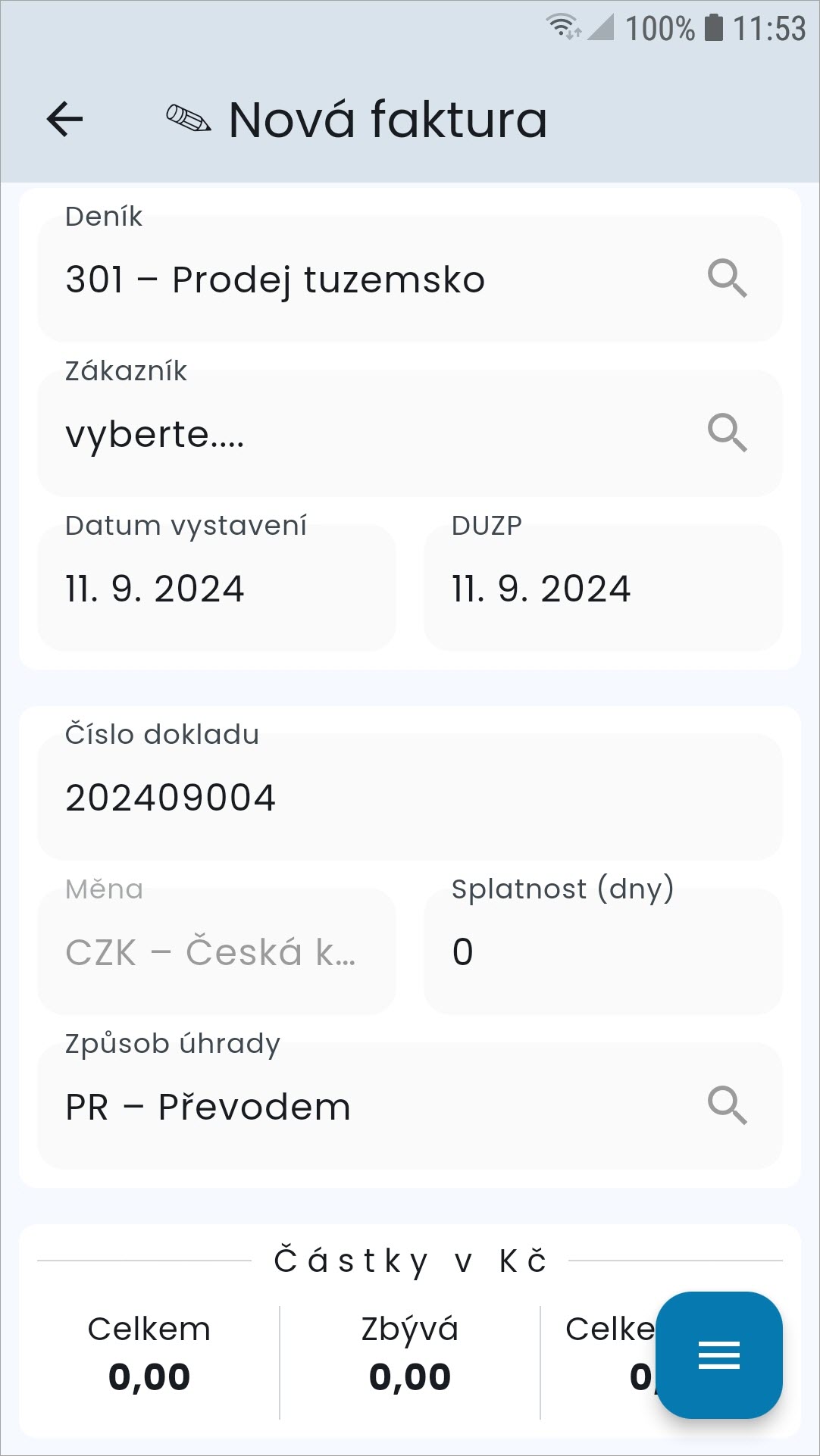Image resolution: width=820 pixels, height=1456 pixels.
Task: Go back using the arrow icon
Action: pos(64,119)
